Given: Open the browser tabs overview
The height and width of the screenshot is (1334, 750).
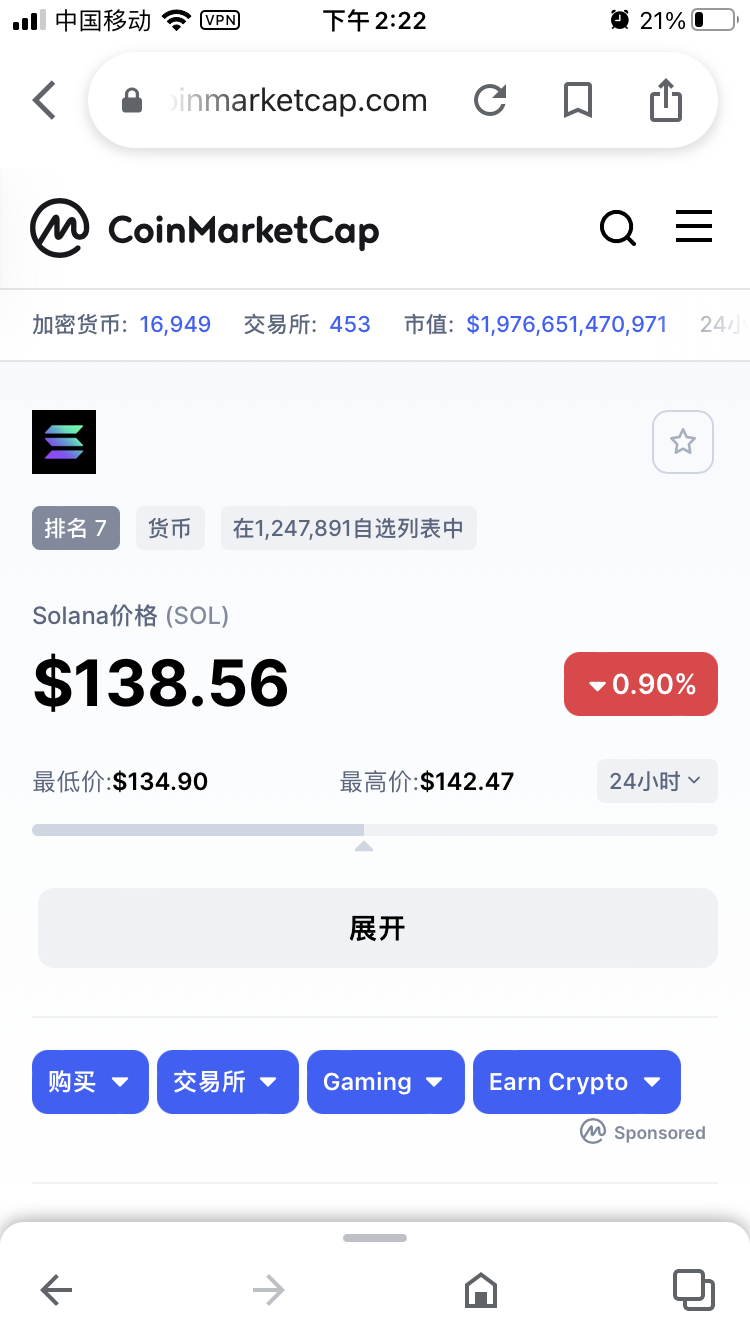Looking at the screenshot, I should tap(694, 1290).
